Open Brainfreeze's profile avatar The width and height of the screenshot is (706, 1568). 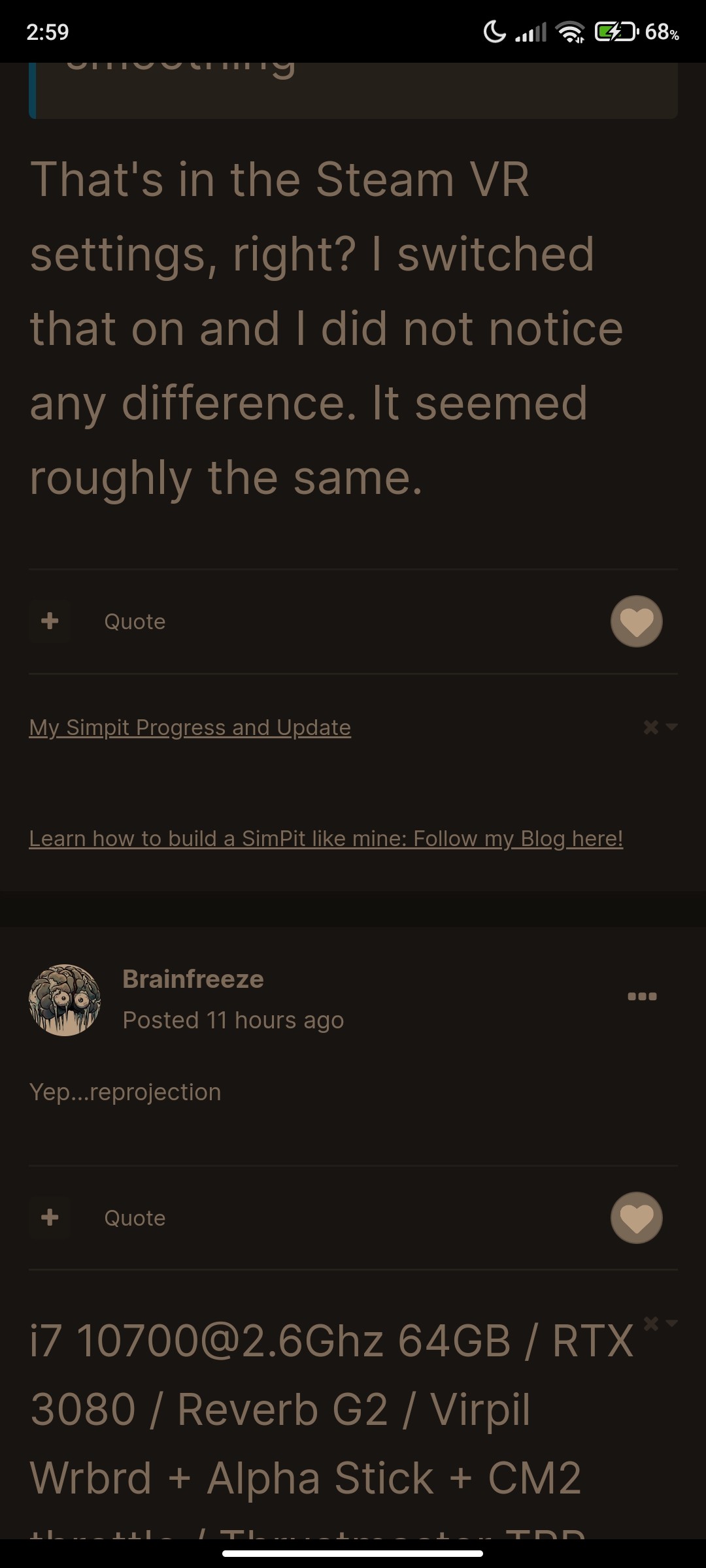pyautogui.click(x=65, y=1000)
